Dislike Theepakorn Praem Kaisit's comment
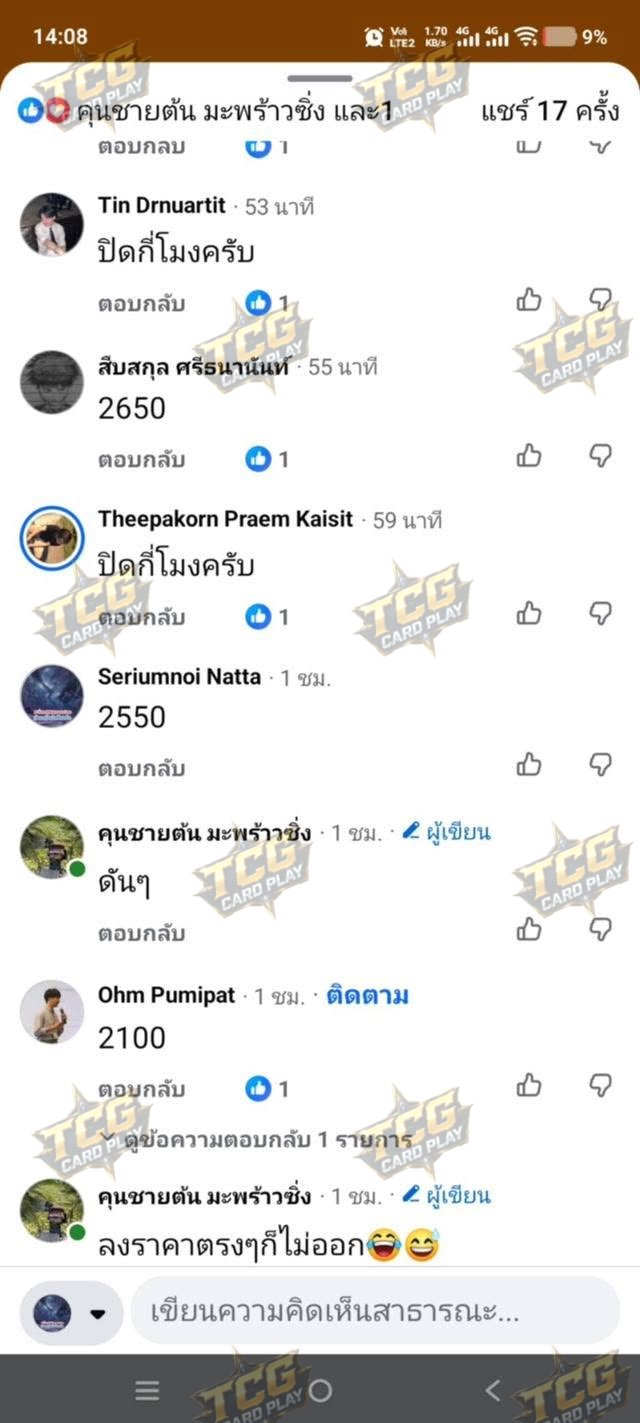Screen dimensions: 640x1423 [x=600, y=613]
